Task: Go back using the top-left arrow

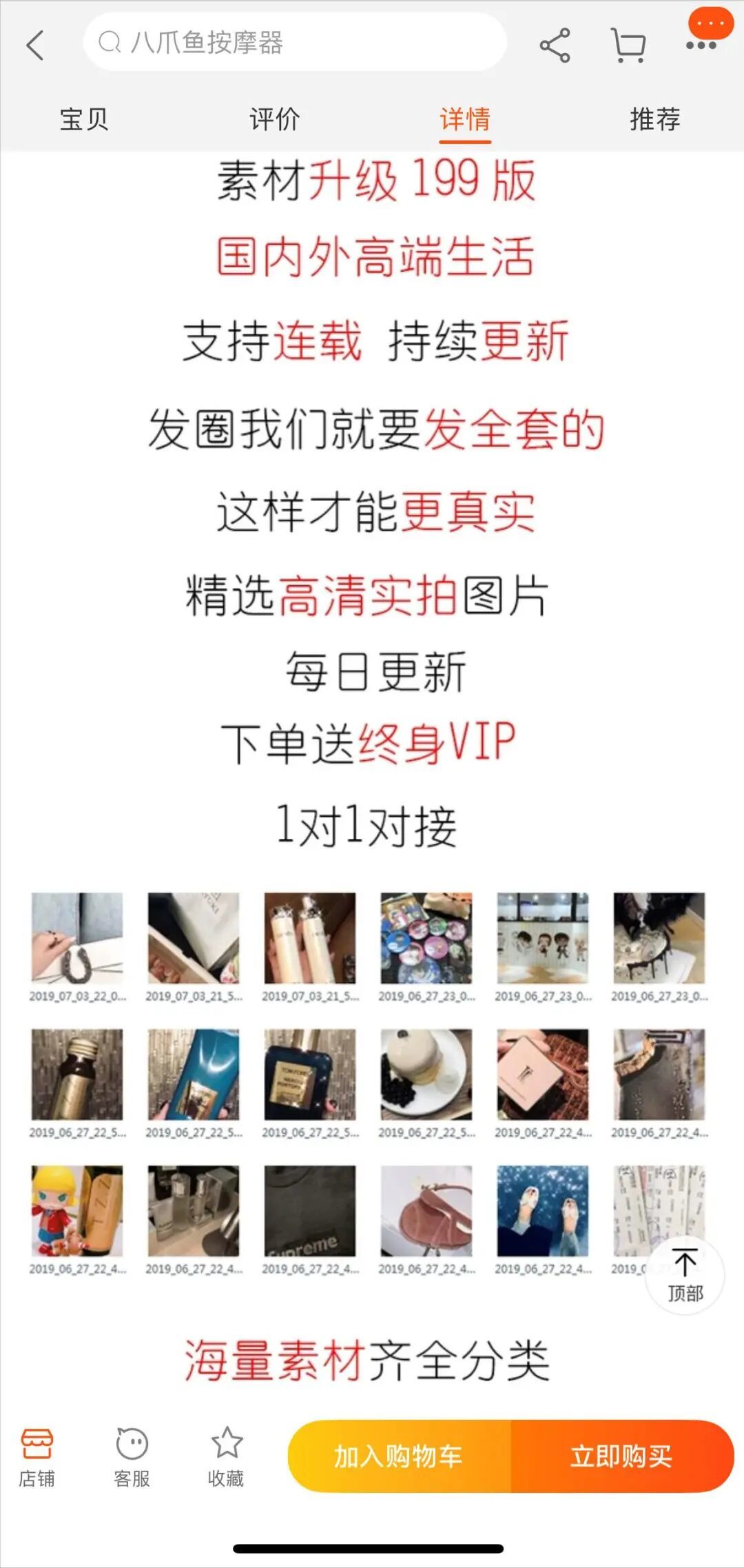Action: [34, 45]
